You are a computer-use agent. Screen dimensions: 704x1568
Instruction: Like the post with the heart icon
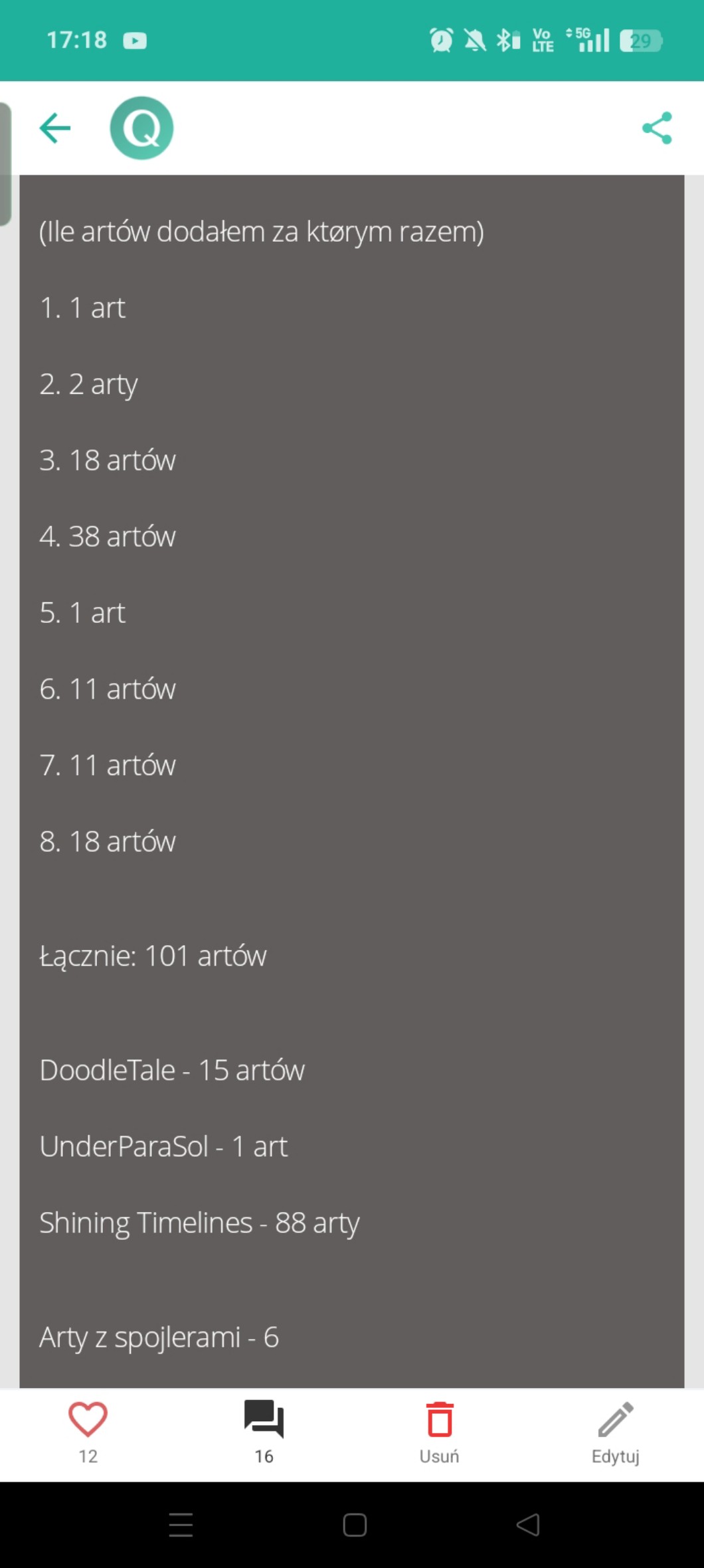[x=88, y=1431]
